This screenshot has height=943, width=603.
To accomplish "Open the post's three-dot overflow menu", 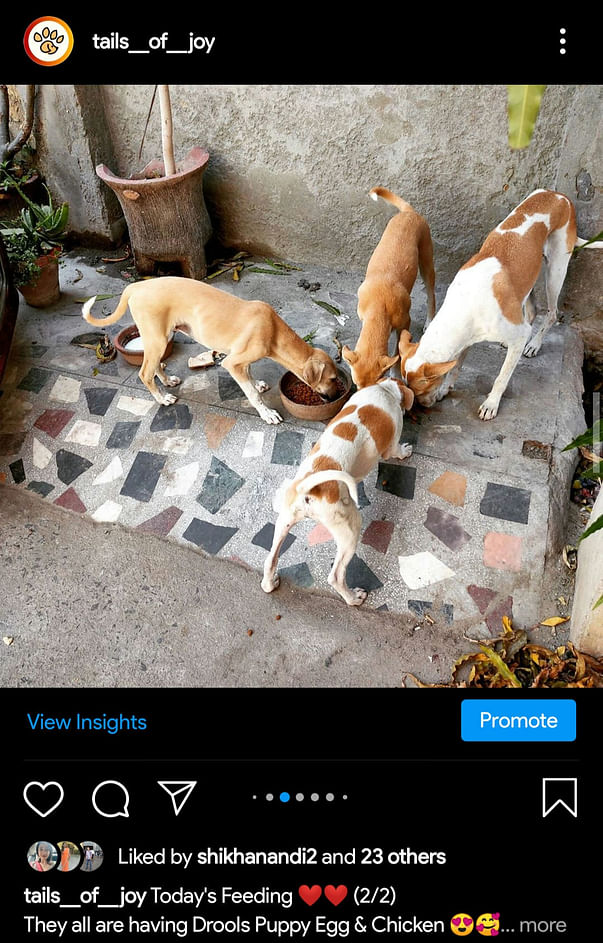I will [562, 41].
